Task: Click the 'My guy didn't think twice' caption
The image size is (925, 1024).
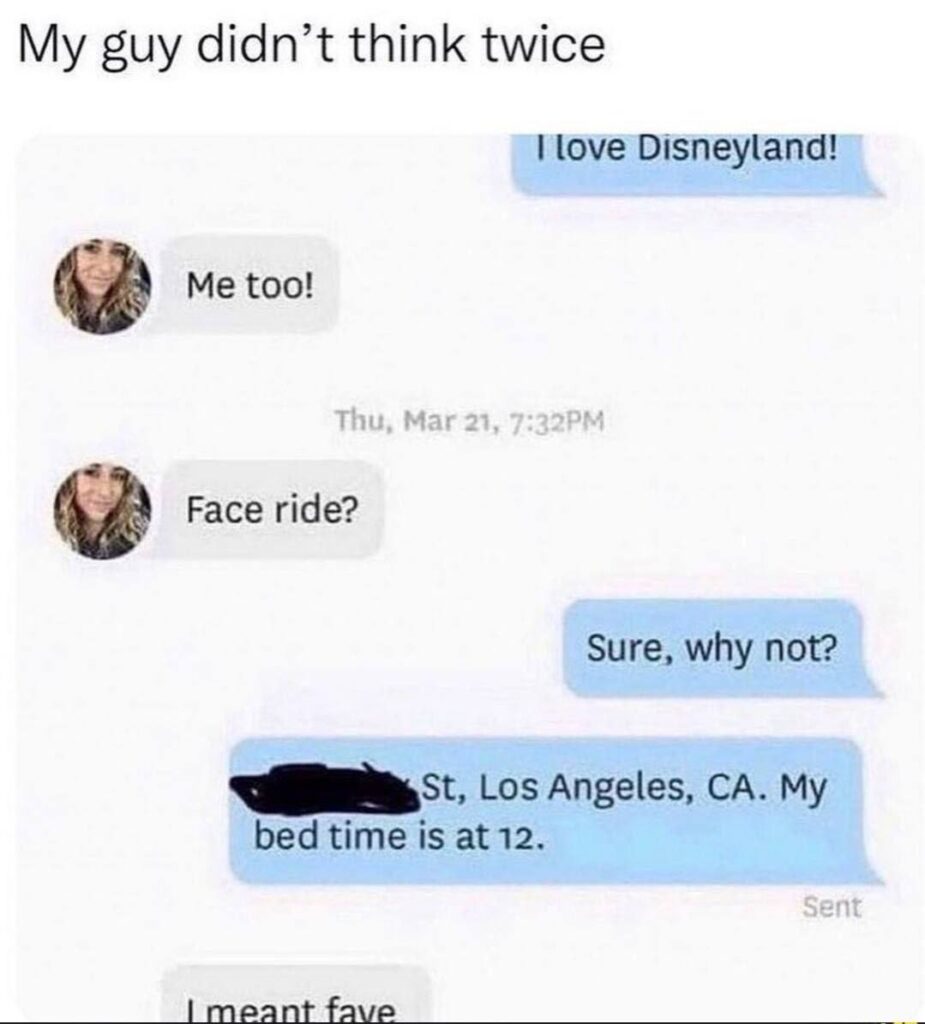Action: tap(315, 42)
